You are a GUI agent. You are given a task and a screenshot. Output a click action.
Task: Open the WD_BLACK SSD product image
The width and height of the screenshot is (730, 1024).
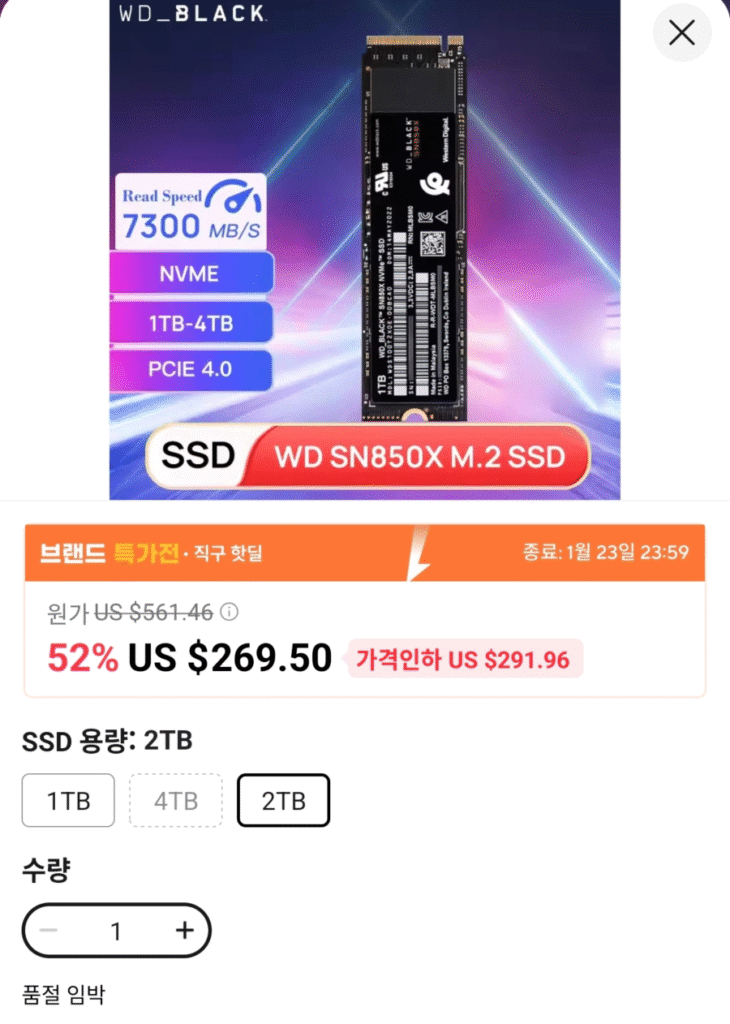point(365,250)
